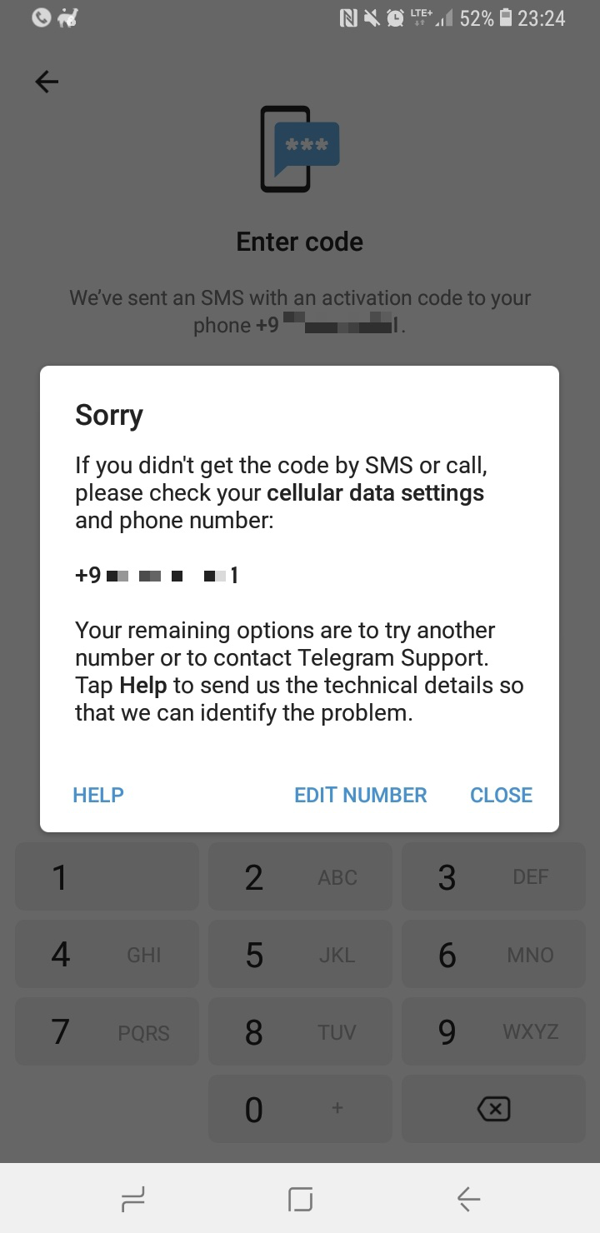
Task: Go to the system home screen
Action: [x=300, y=1199]
